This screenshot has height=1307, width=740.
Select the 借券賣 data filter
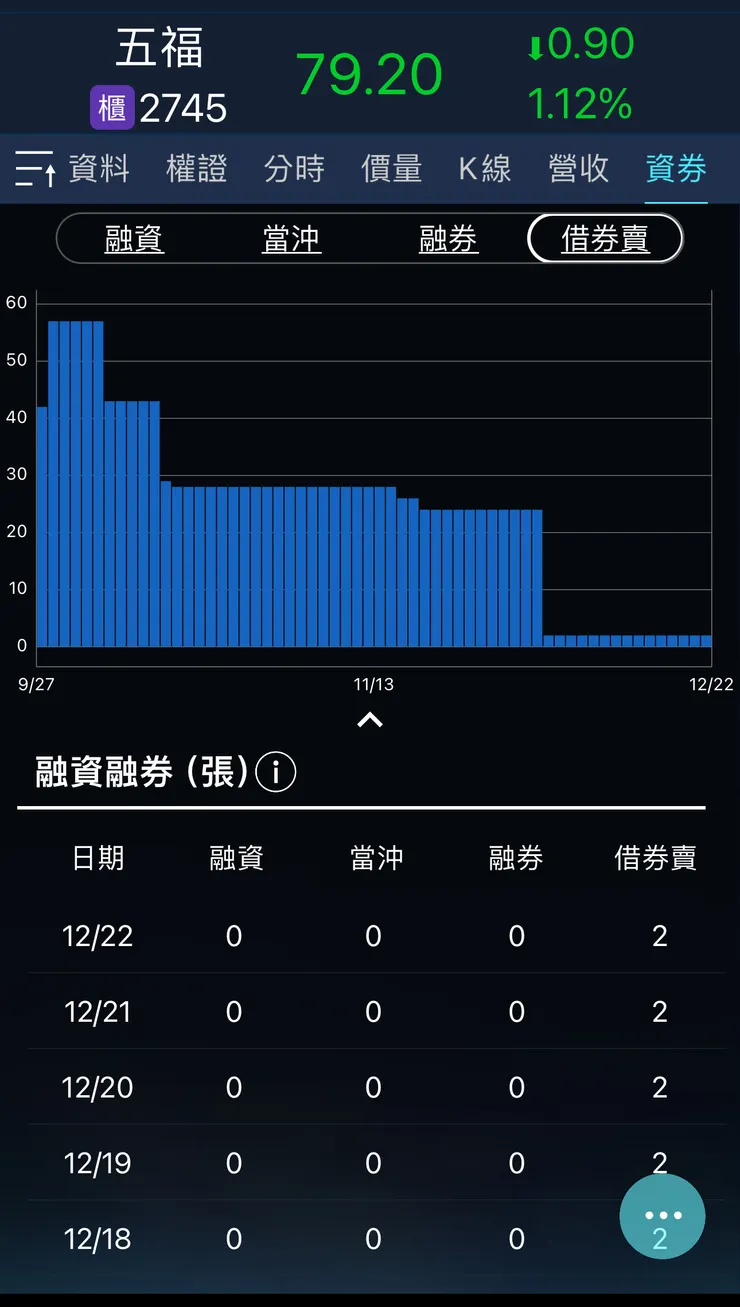point(605,238)
